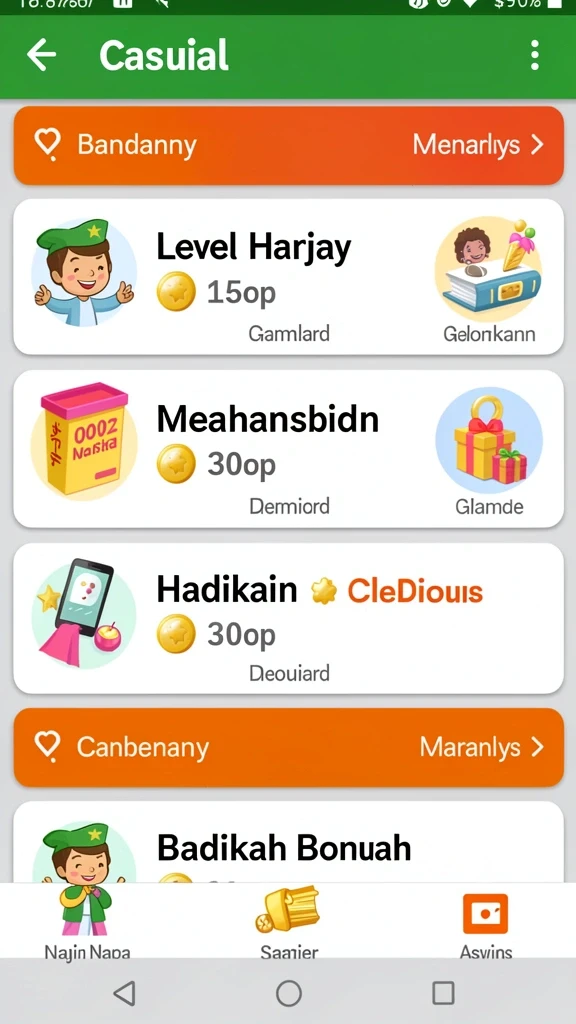Switch to the Saajier tab
The image size is (576, 1024).
pos(289,921)
